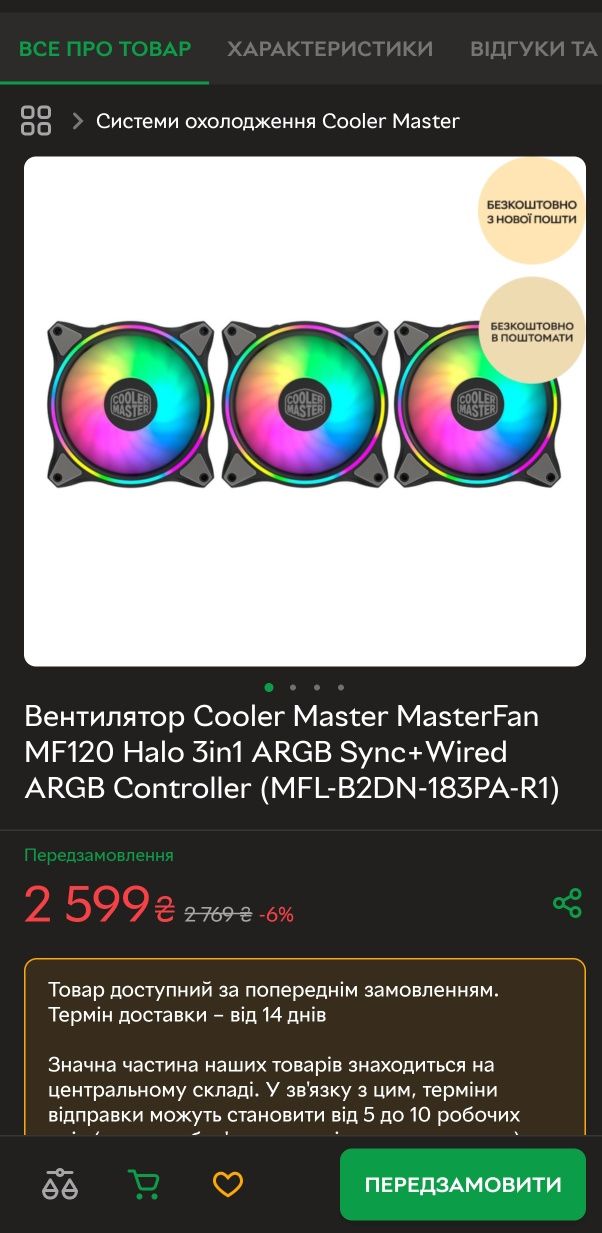
Task: Open the Відгуки tab
Action: pyautogui.click(x=533, y=49)
